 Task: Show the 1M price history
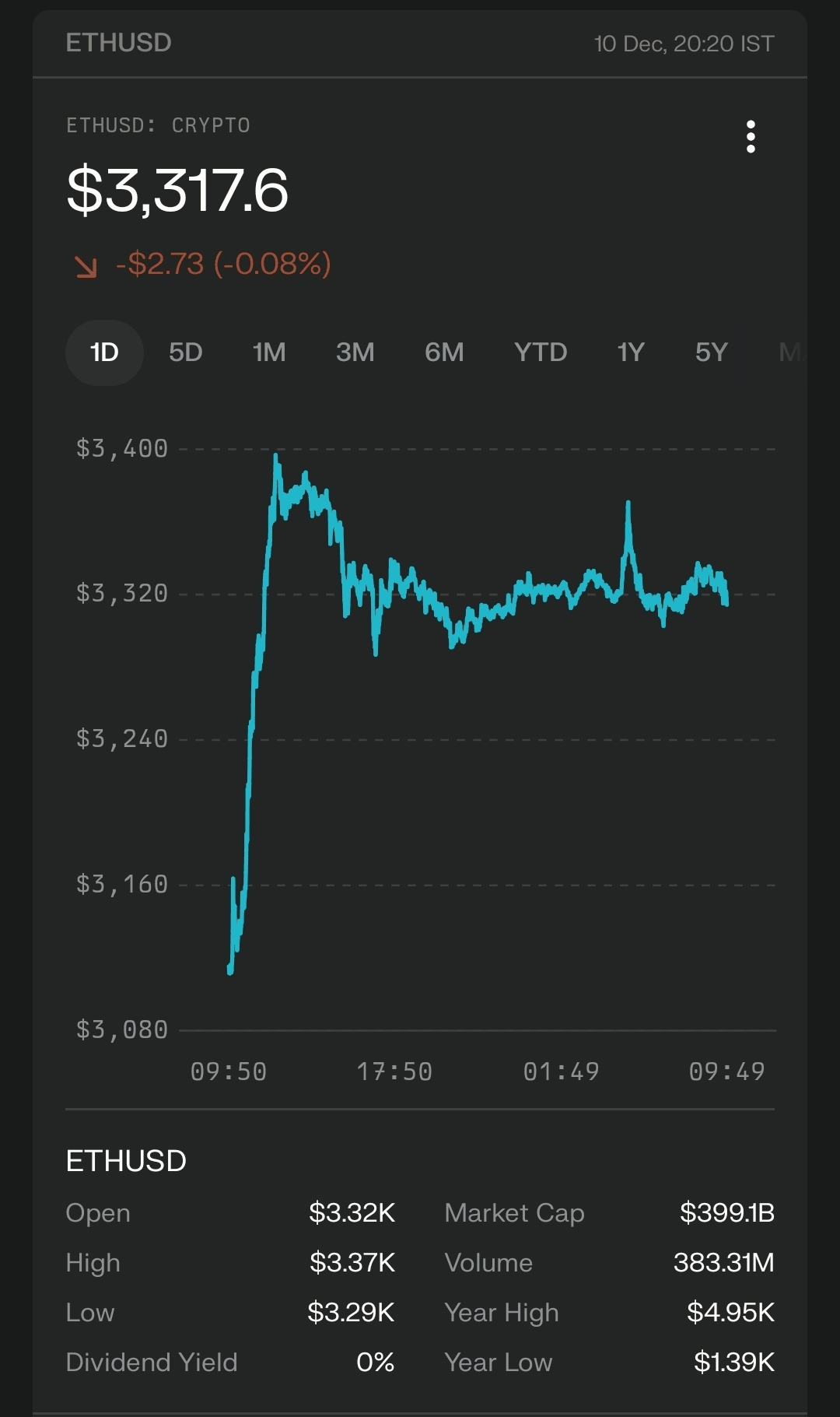269,352
